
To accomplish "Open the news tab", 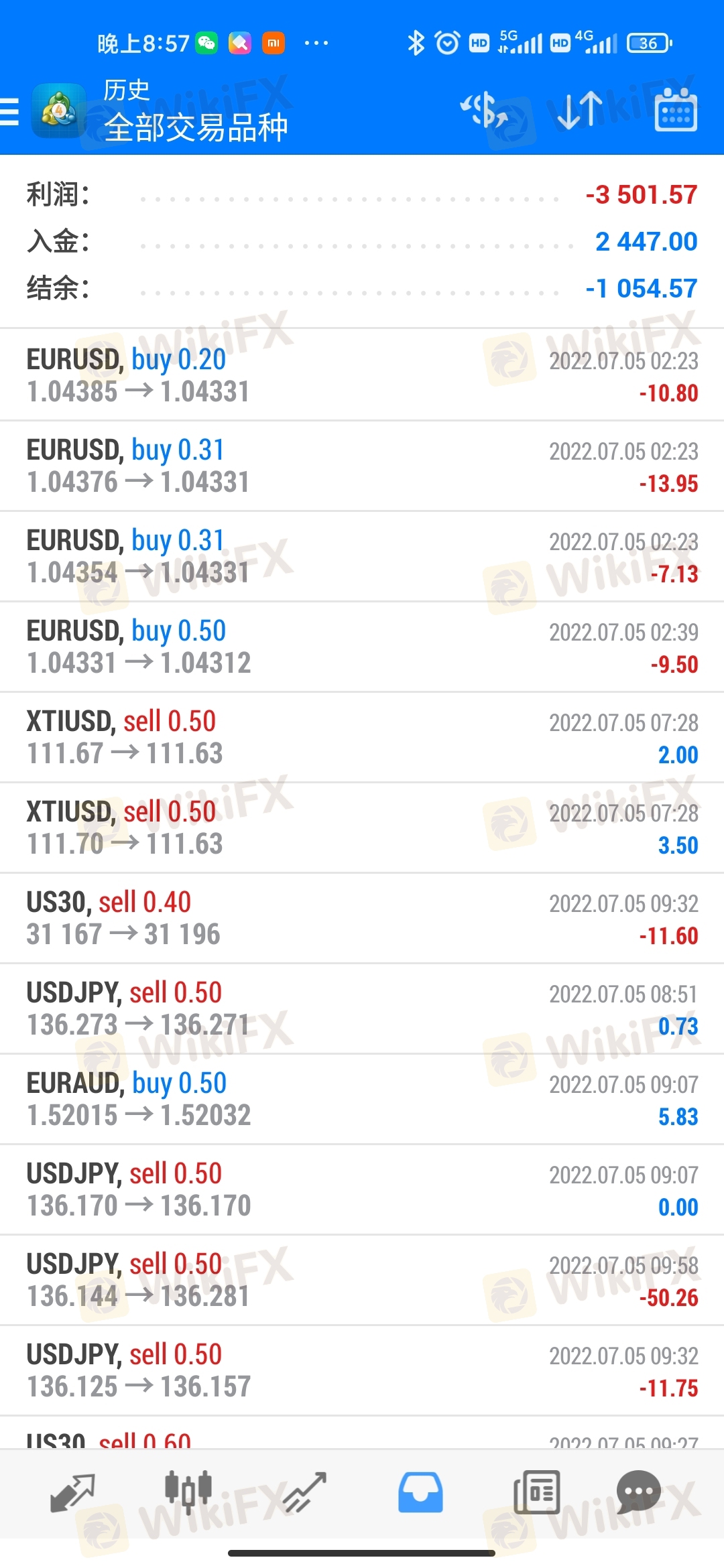I will pos(536,1493).
